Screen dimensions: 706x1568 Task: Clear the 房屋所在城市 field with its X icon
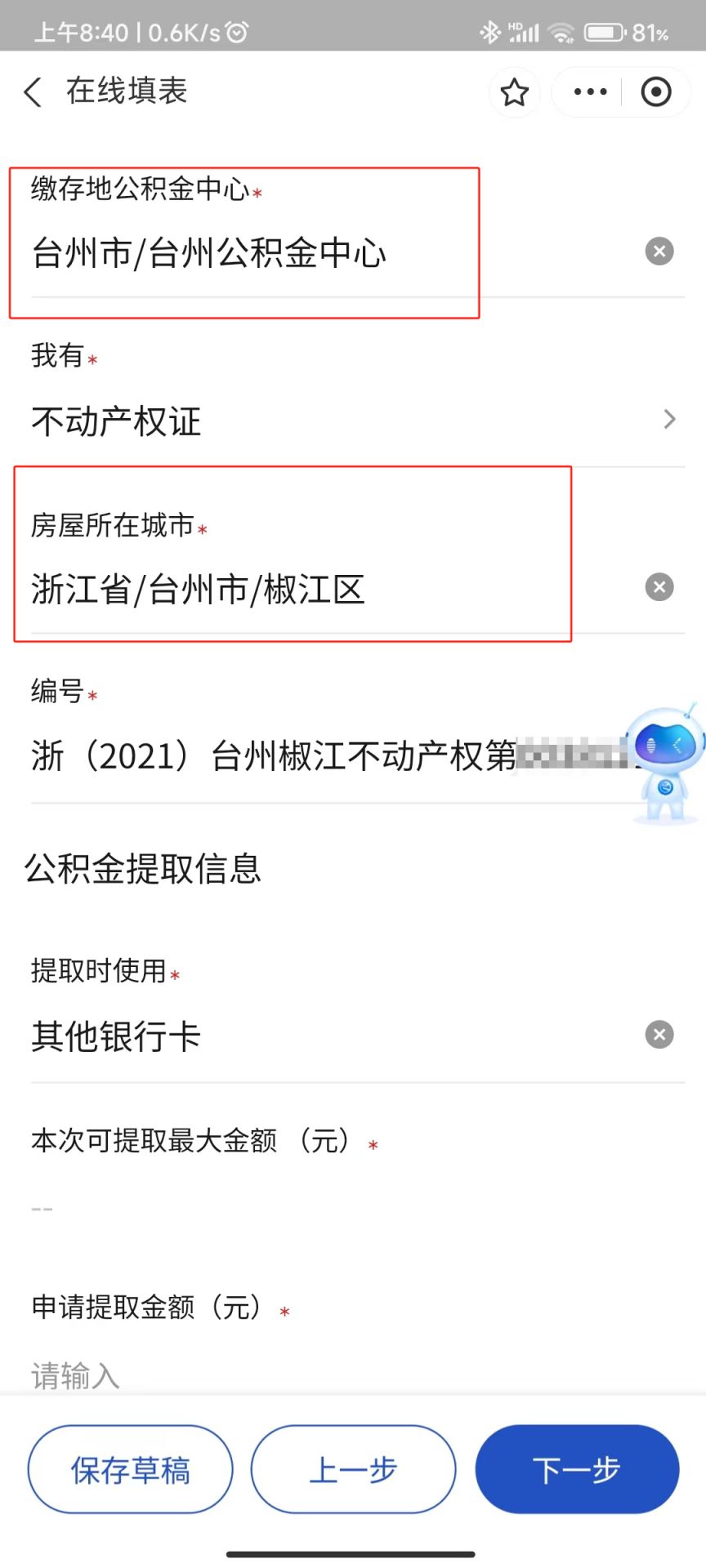pyautogui.click(x=659, y=586)
